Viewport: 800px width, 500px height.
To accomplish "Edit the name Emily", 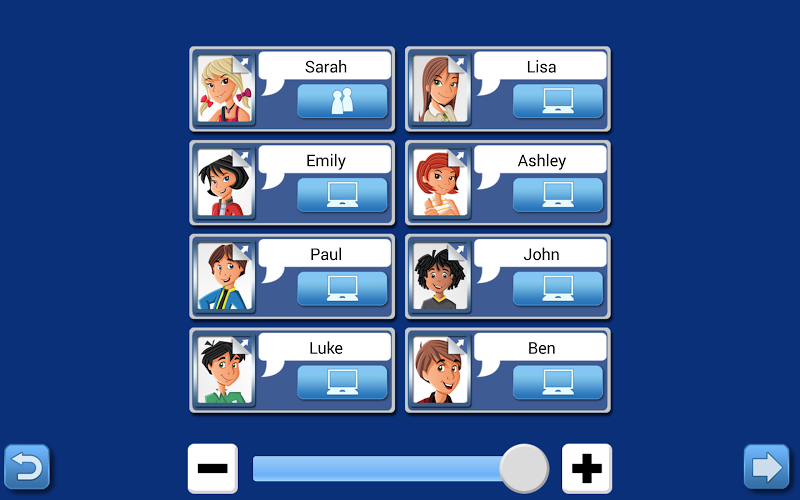I will [326, 160].
